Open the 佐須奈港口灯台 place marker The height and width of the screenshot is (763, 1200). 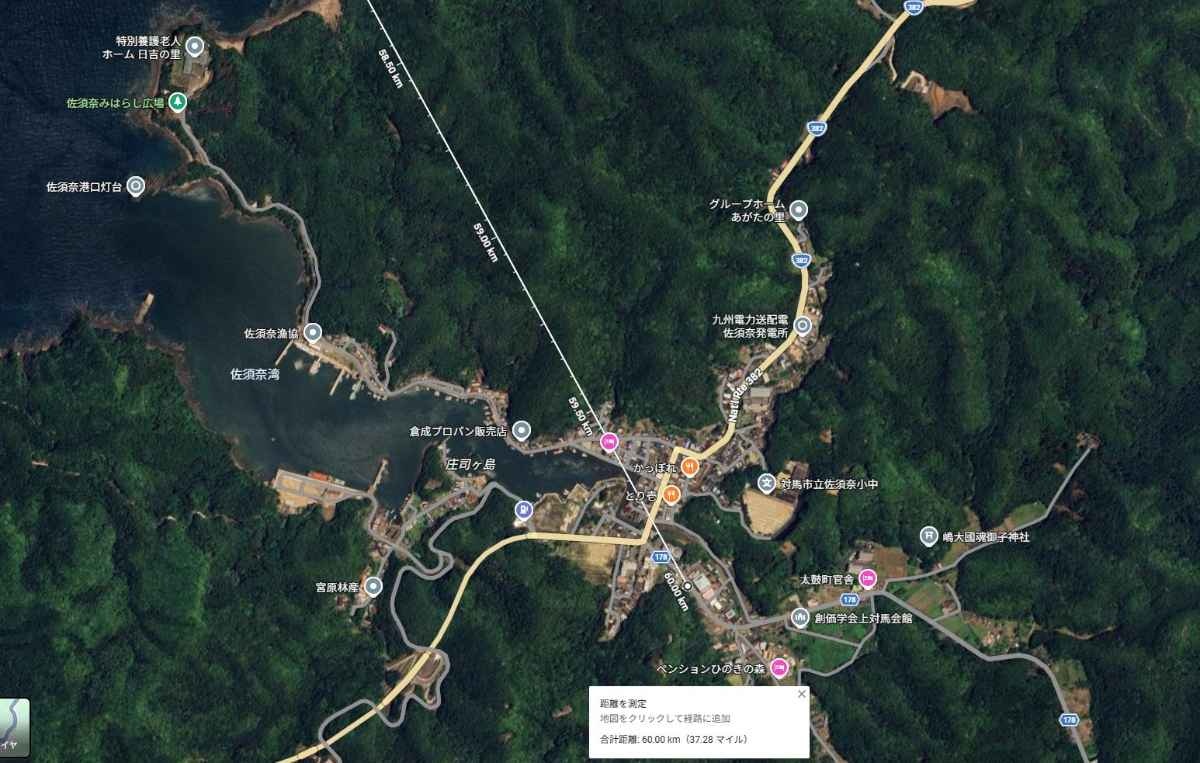(136, 186)
